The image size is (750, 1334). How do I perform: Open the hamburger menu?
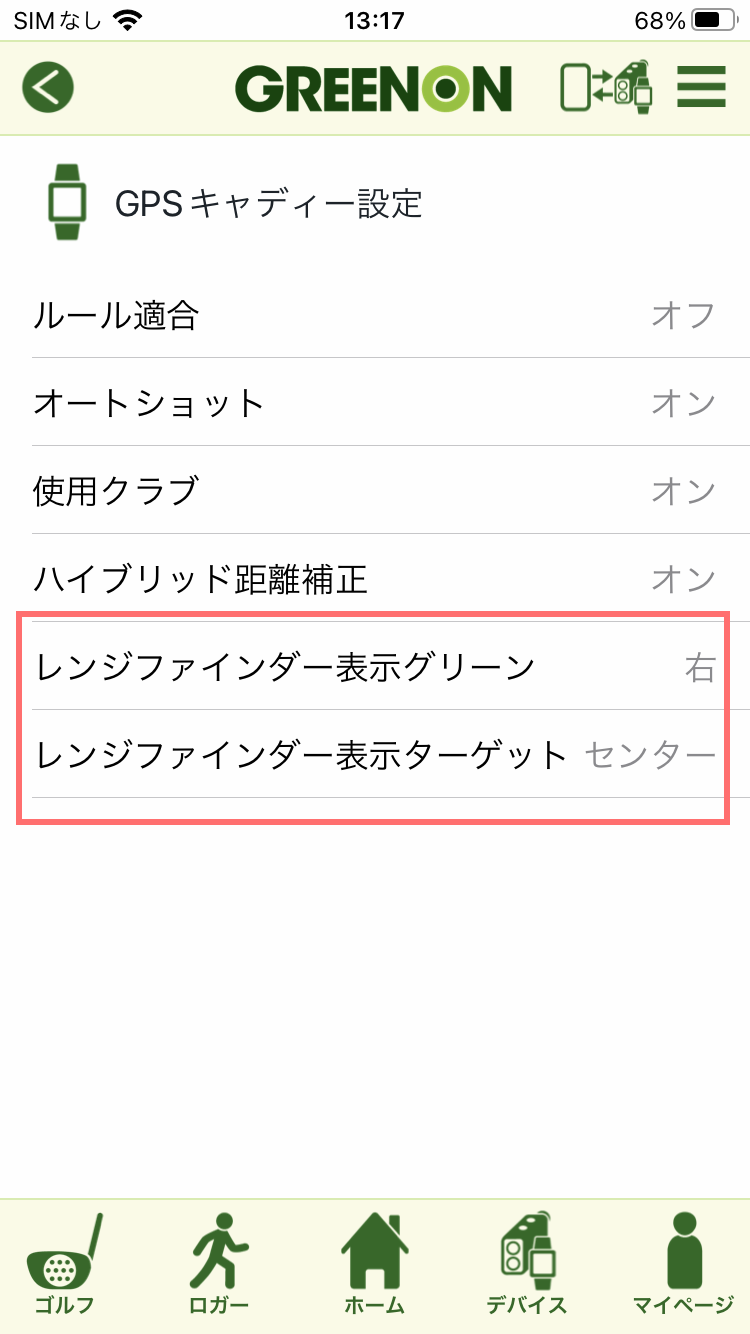click(x=701, y=88)
